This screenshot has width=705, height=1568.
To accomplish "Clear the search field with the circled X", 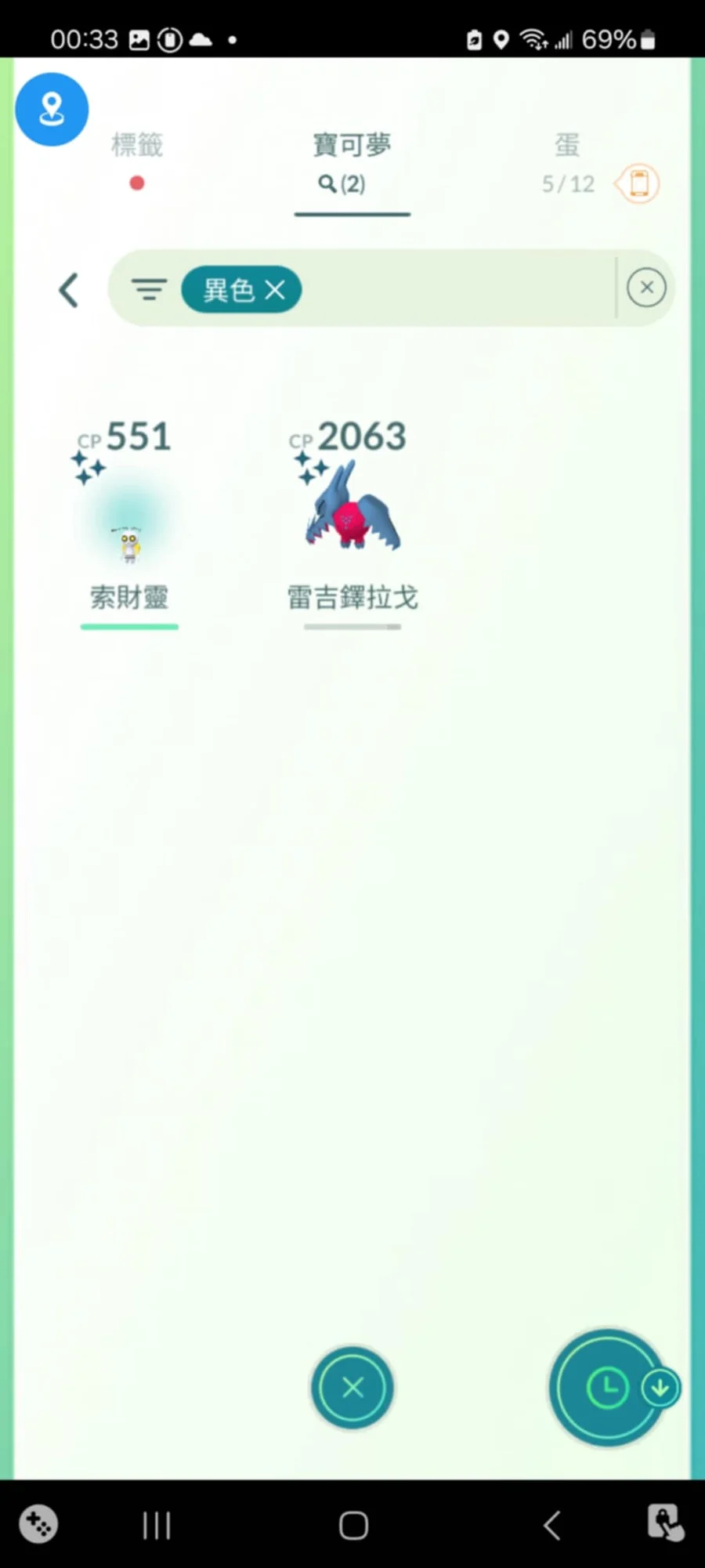I will (x=646, y=288).
